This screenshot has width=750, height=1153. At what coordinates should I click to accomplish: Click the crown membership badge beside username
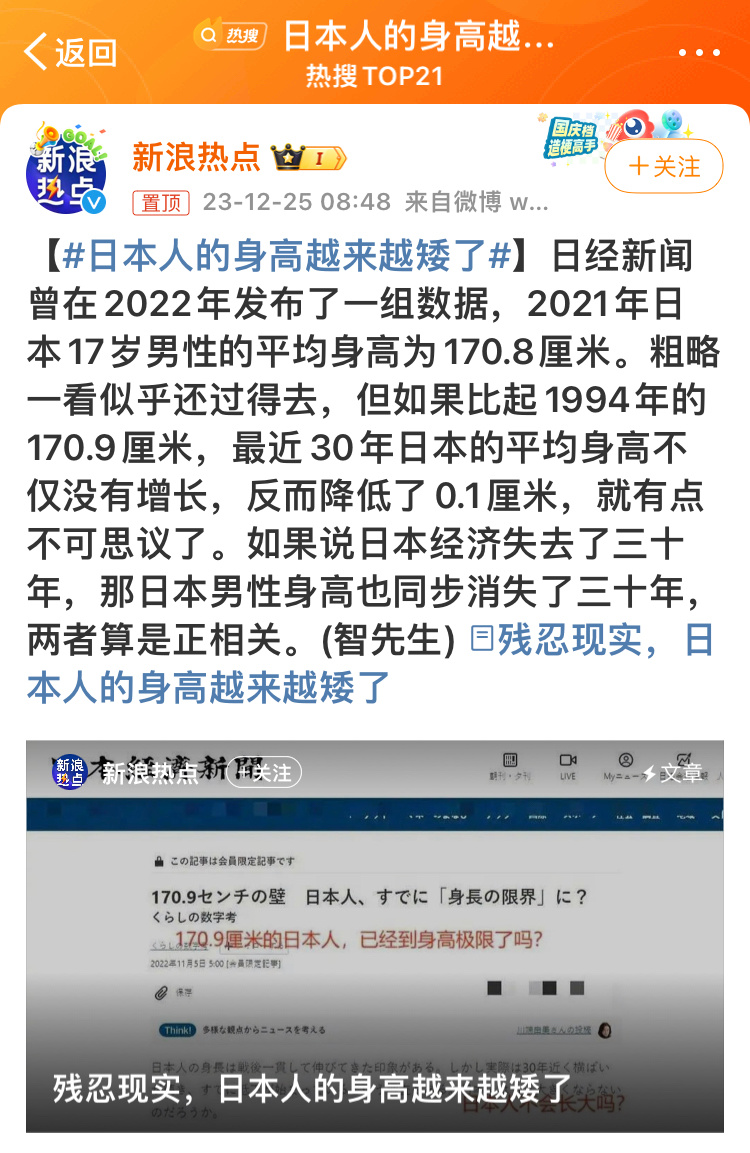pyautogui.click(x=287, y=156)
